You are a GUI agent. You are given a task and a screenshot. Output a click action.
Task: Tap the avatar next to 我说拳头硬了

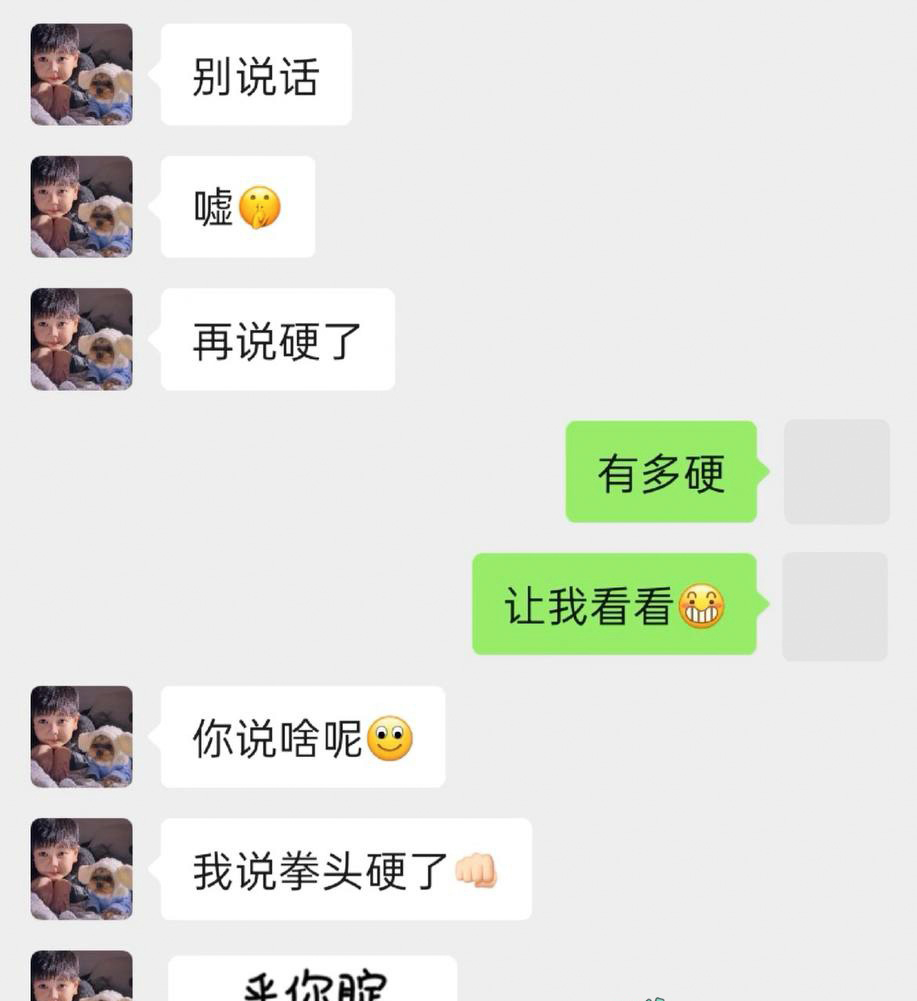[x=81, y=869]
